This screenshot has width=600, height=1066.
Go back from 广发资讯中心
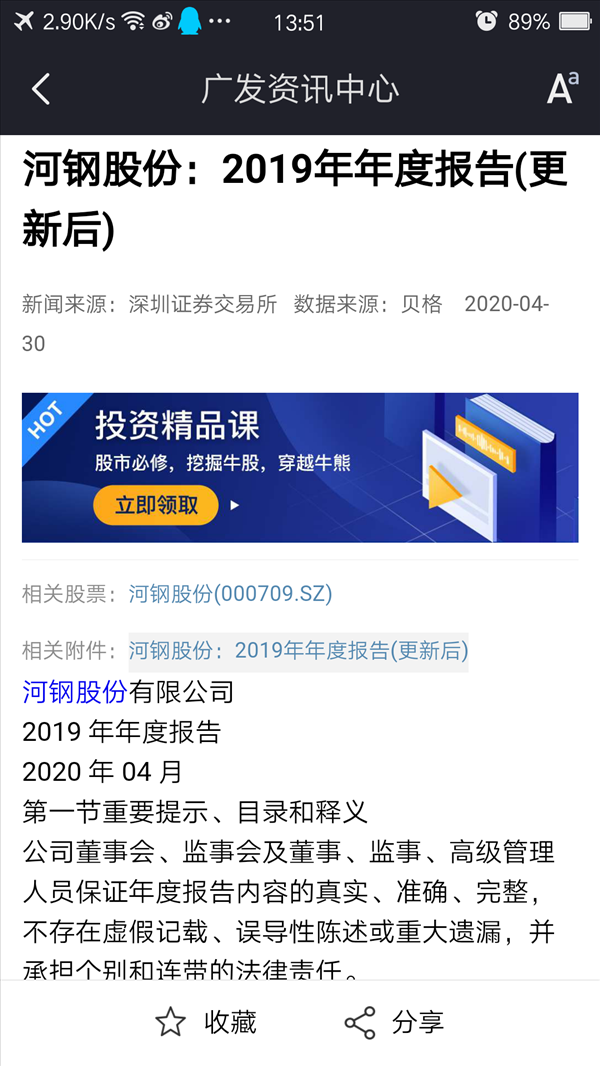41,89
